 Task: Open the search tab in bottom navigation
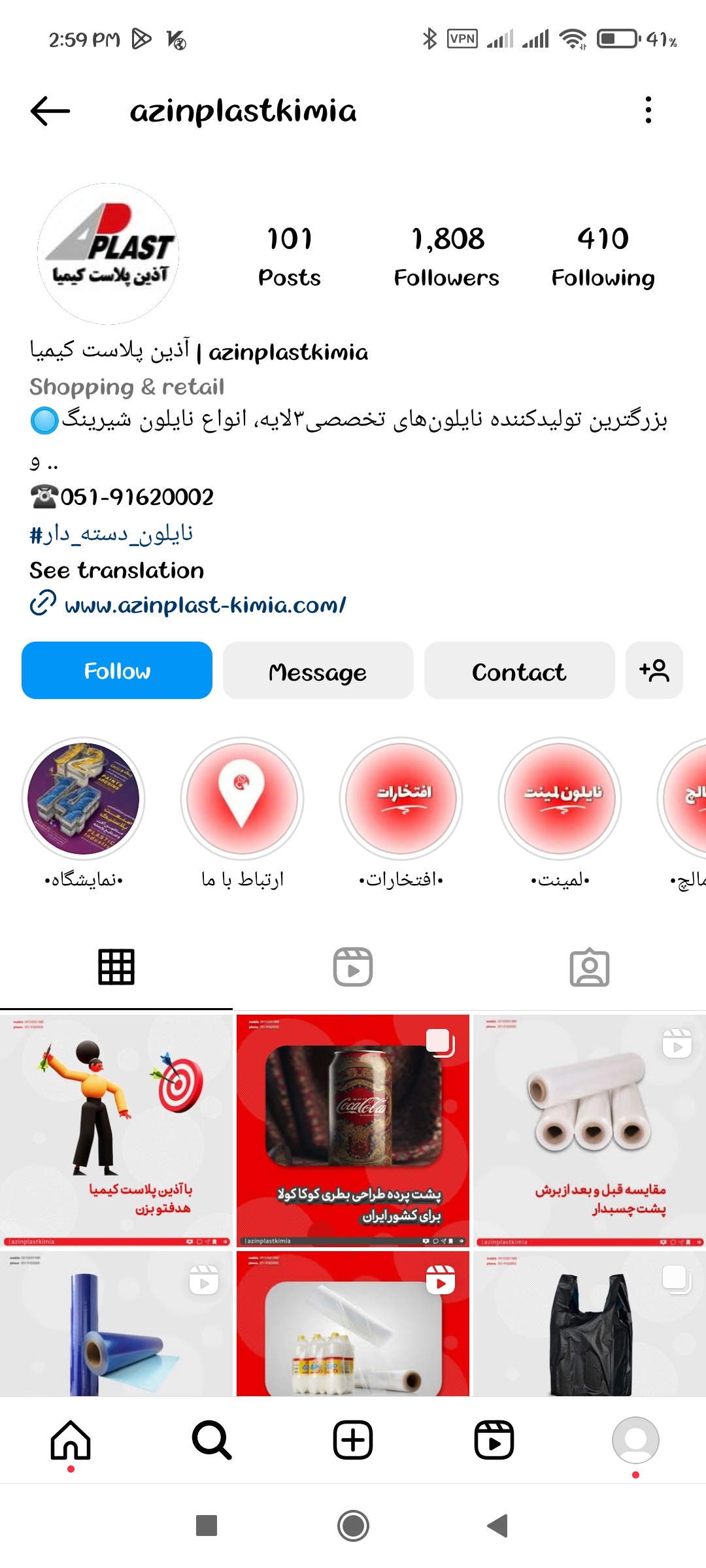(x=212, y=1440)
